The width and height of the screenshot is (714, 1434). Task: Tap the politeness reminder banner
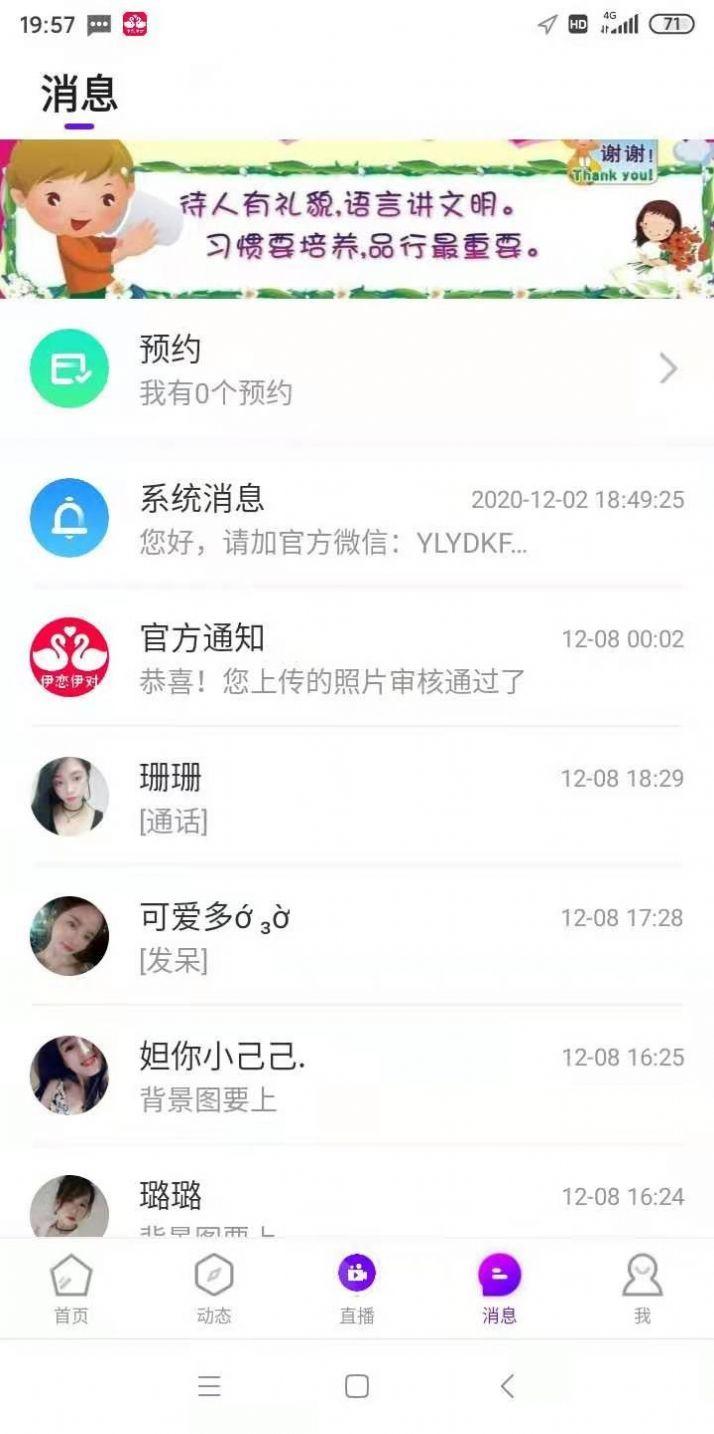pyautogui.click(x=356, y=219)
